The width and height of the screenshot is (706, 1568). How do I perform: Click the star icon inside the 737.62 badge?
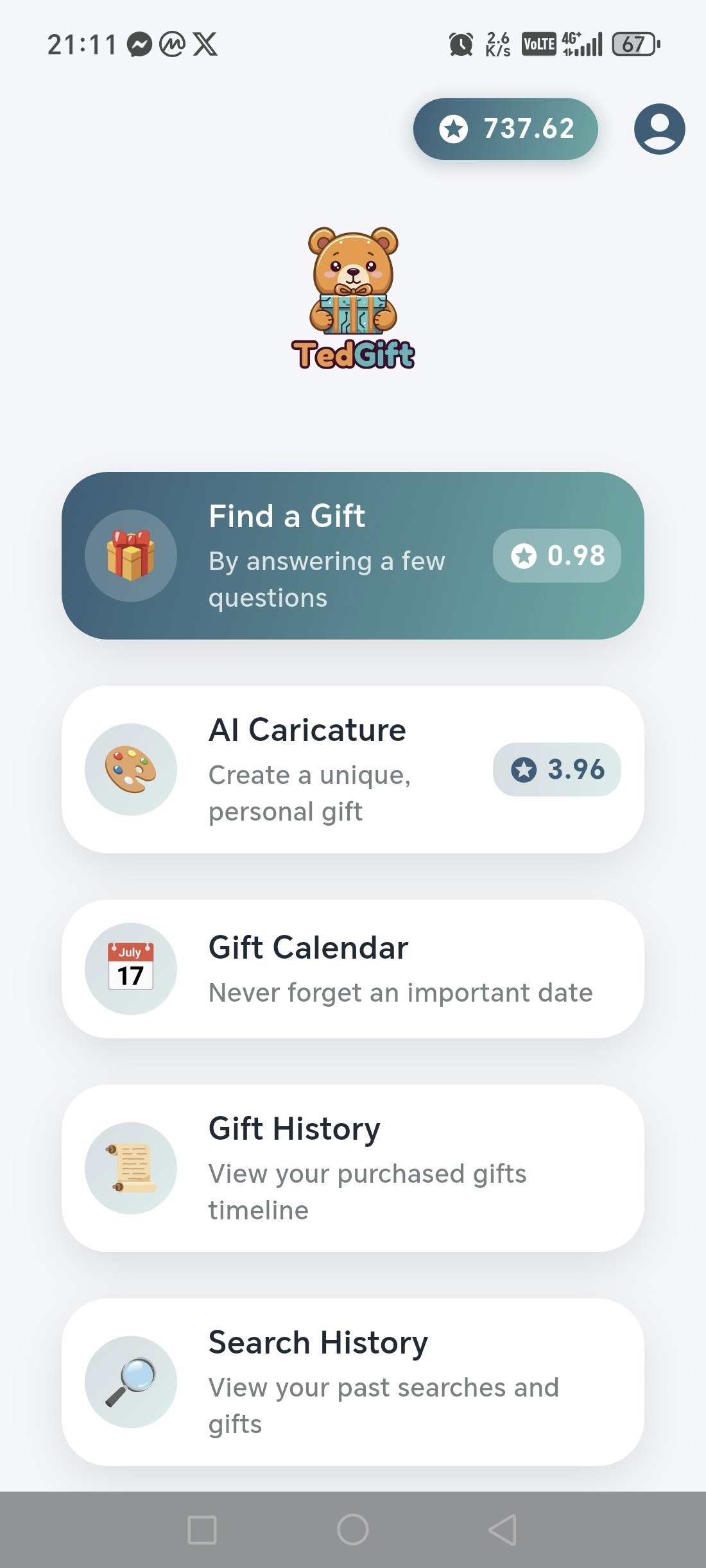click(x=456, y=129)
